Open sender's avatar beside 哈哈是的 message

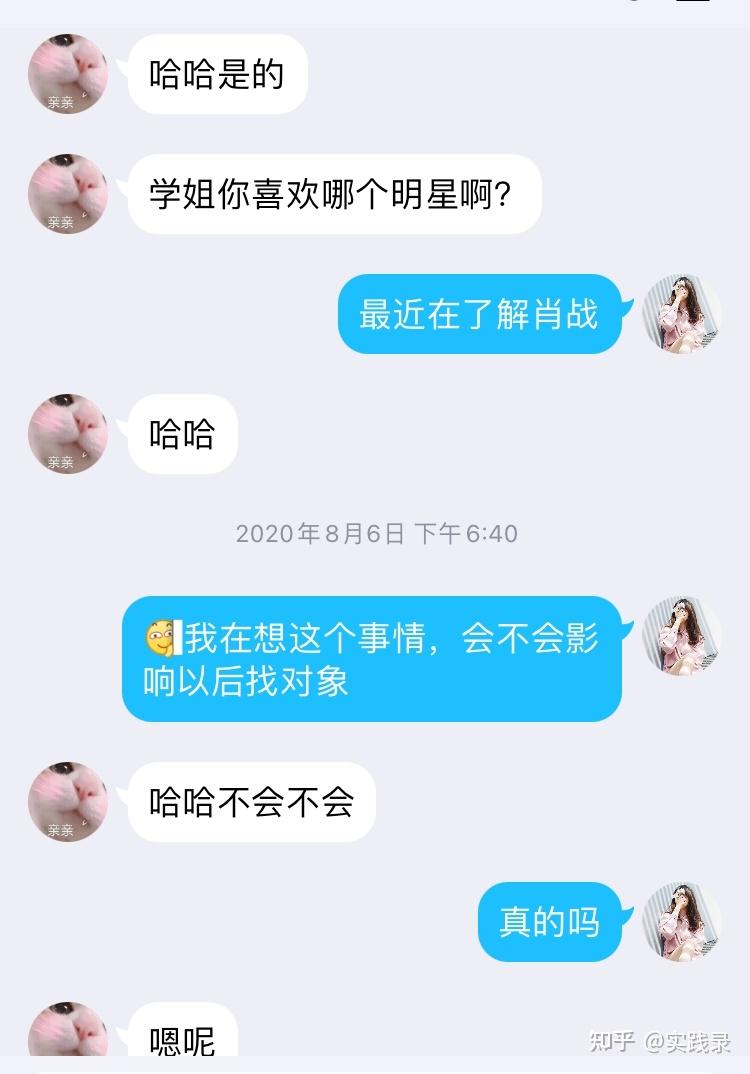pyautogui.click(x=67, y=74)
